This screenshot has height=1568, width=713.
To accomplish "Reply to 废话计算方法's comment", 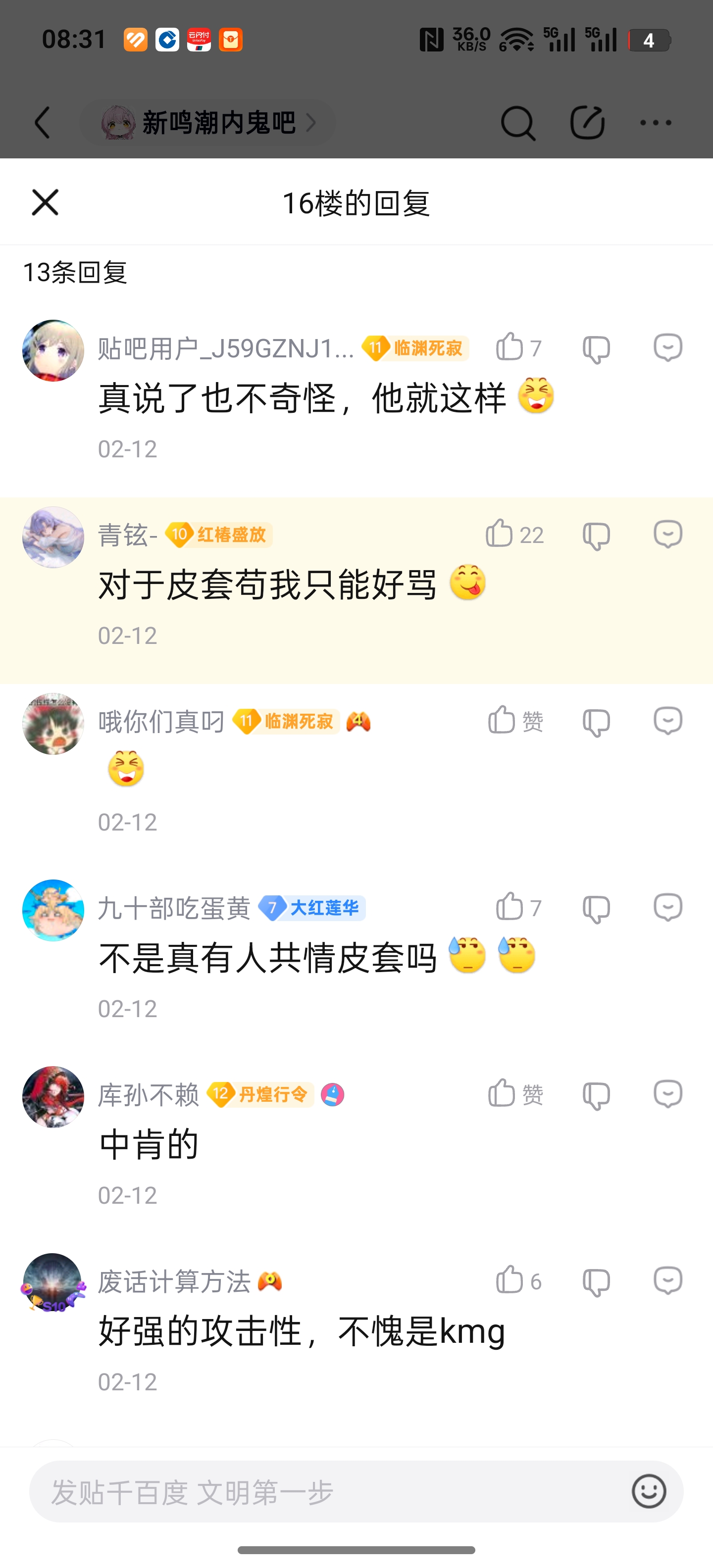I will 668,1281.
